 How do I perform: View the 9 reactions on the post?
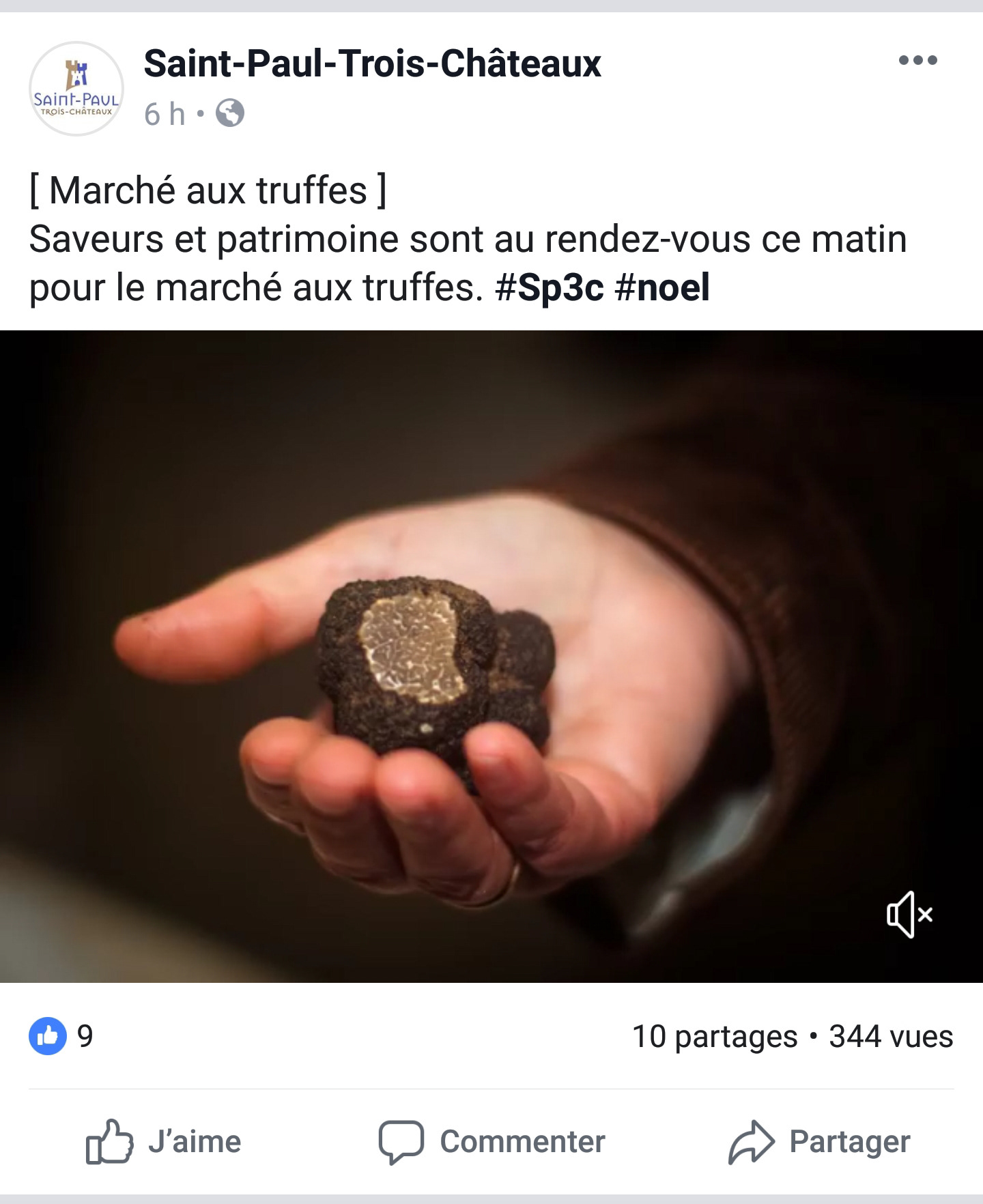tap(61, 1037)
